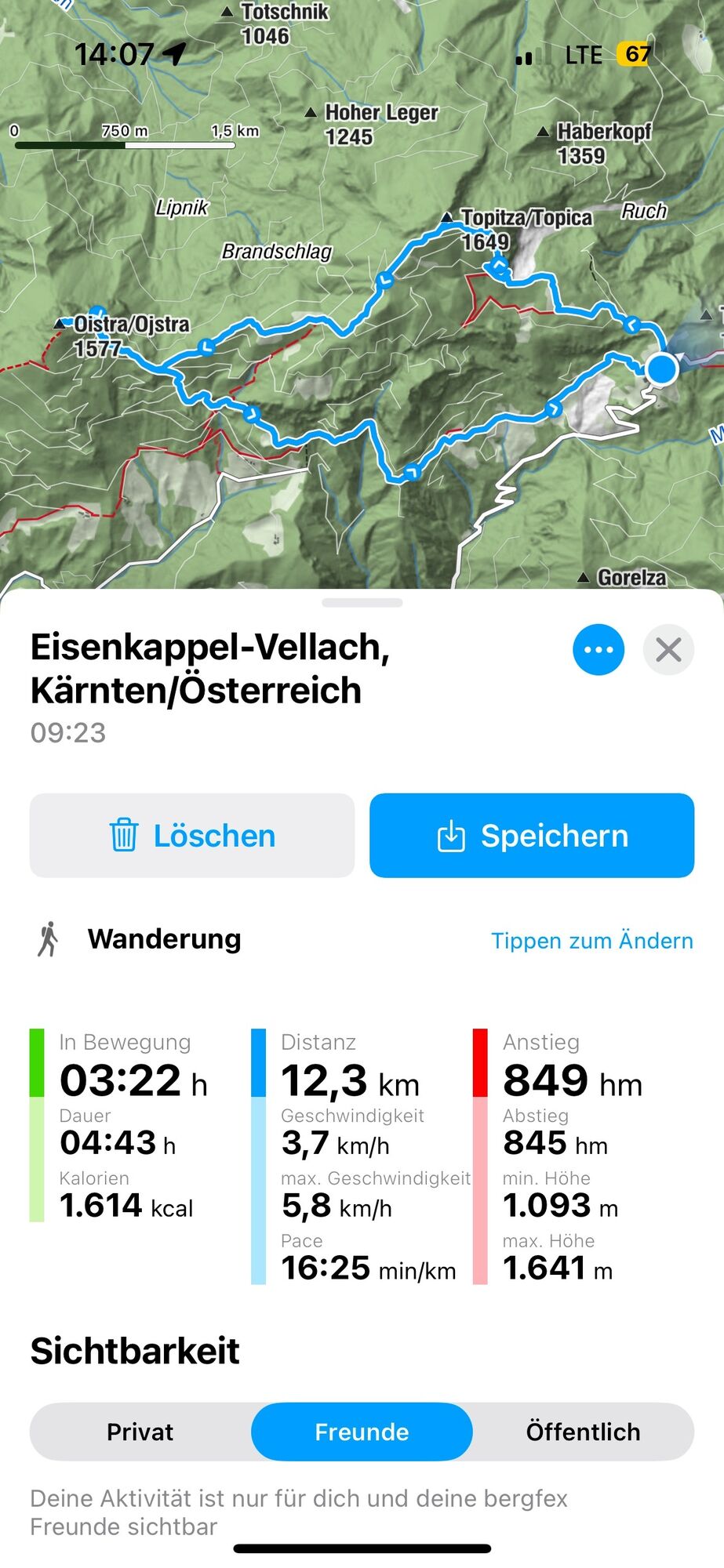This screenshot has width=724, height=1568.
Task: Select the Freunde visibility option
Action: (x=362, y=1432)
